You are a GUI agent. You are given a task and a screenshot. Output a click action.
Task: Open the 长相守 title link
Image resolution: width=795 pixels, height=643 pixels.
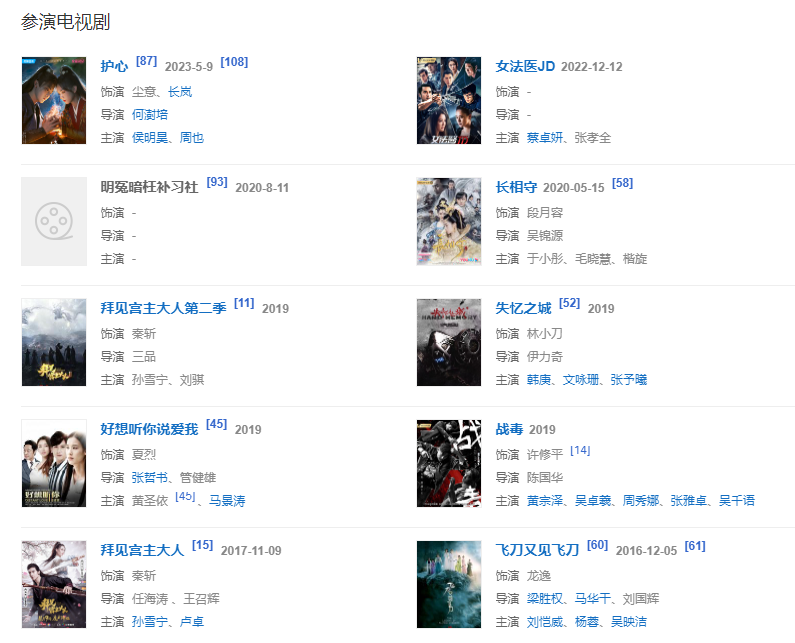click(x=516, y=187)
